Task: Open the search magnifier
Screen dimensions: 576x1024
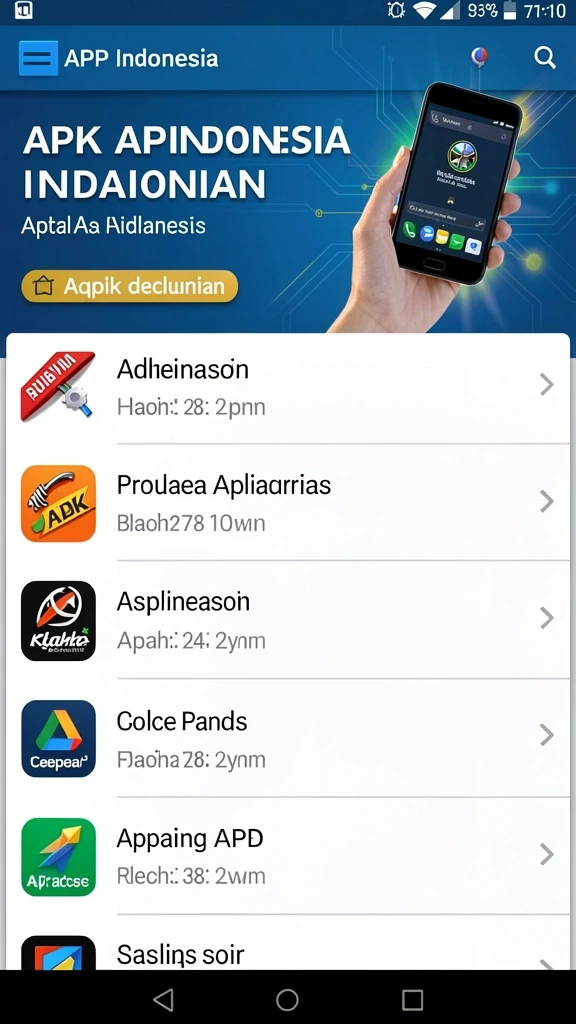Action: click(545, 57)
